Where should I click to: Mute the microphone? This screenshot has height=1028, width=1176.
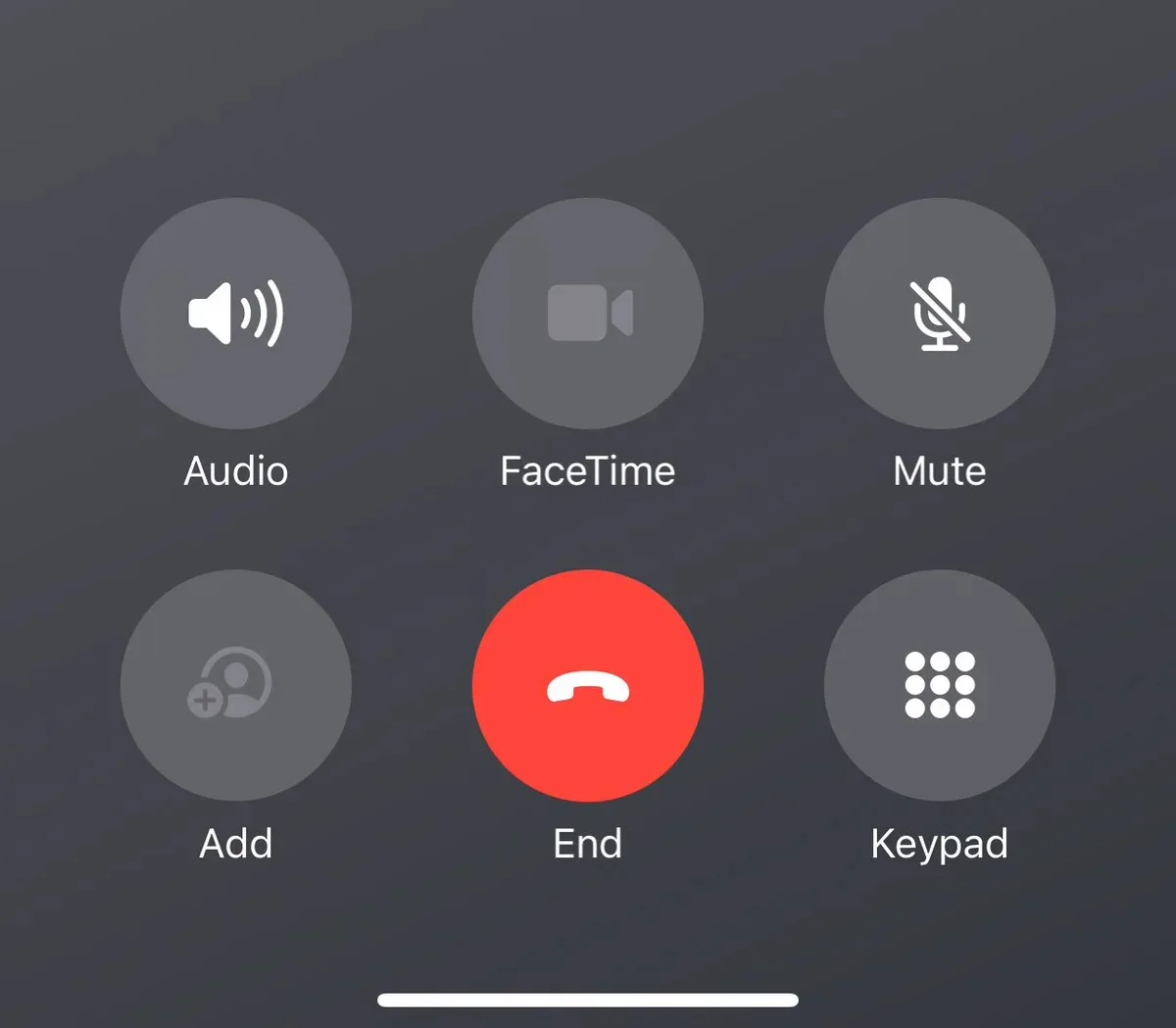tap(939, 314)
